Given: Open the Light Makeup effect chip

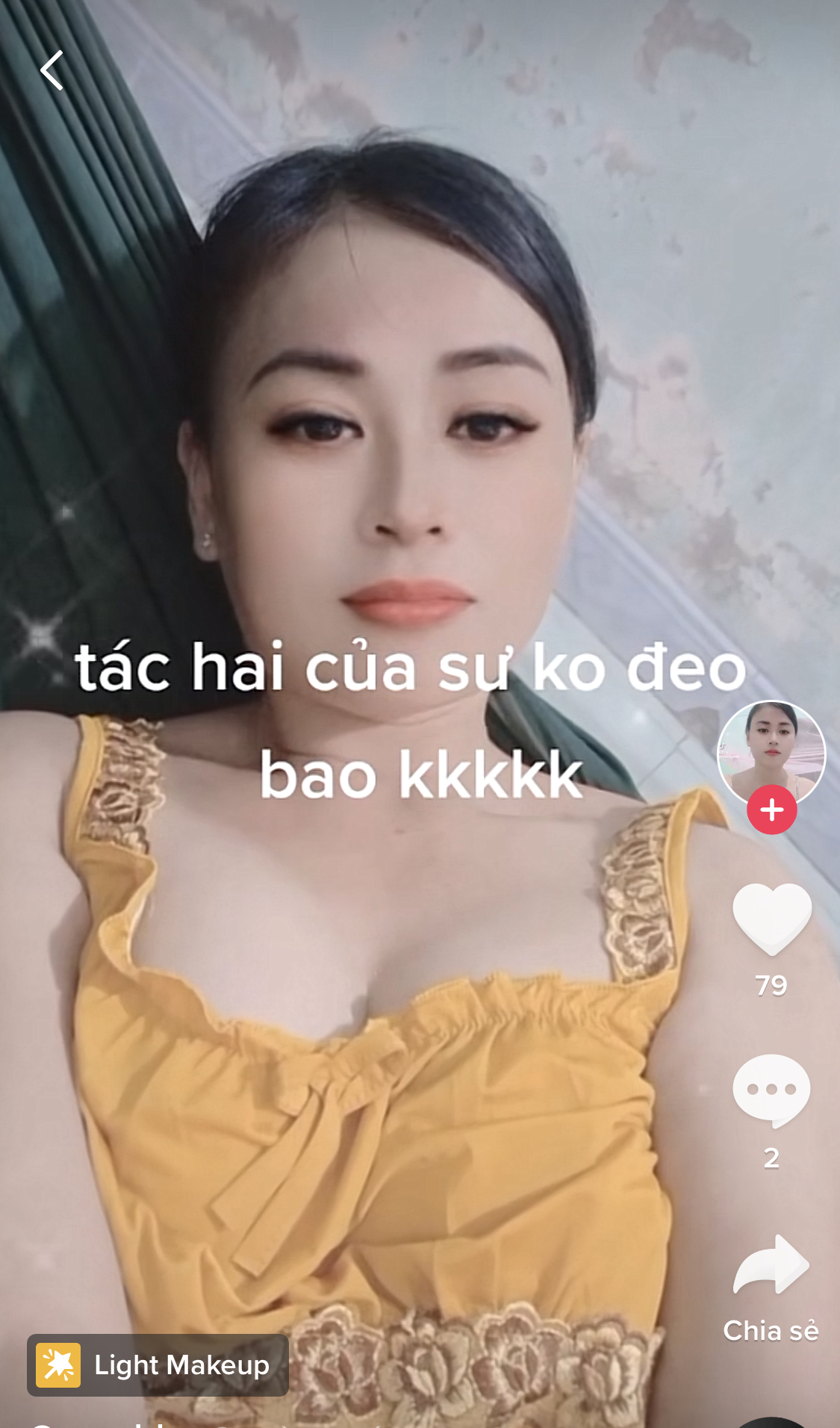Looking at the screenshot, I should pyautogui.click(x=158, y=1365).
